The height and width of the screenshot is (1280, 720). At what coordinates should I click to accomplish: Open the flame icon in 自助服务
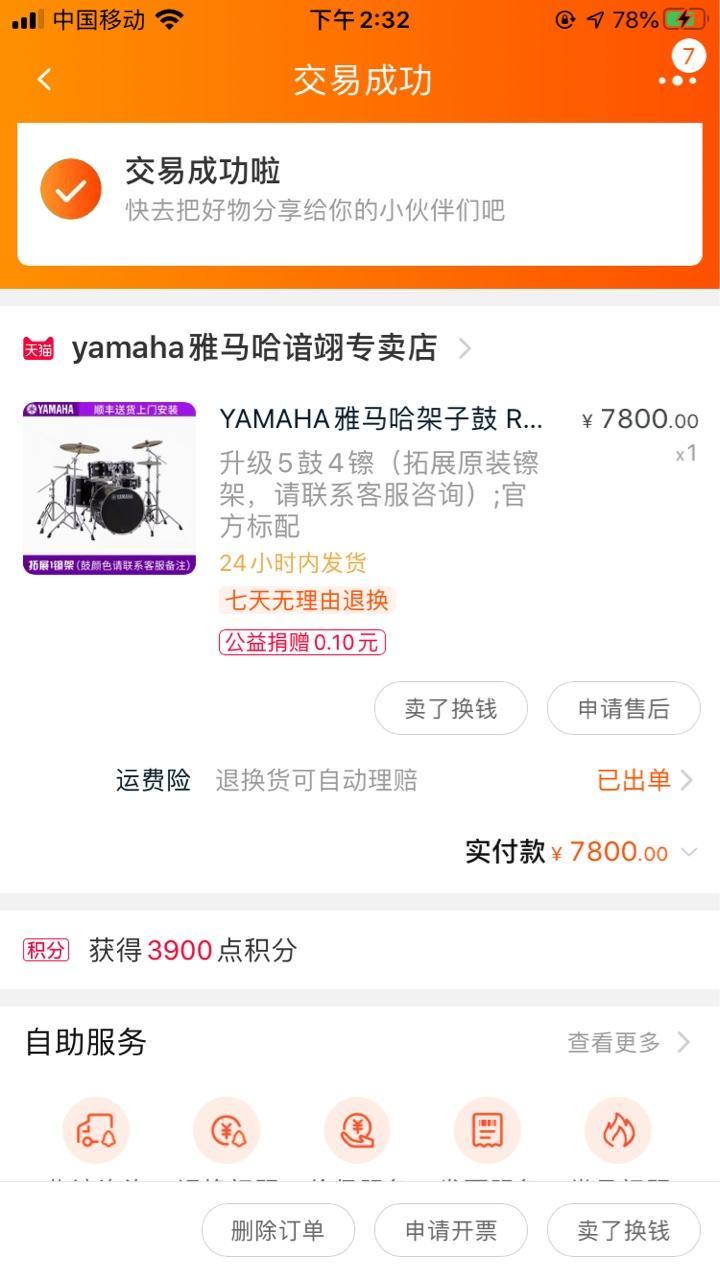click(x=618, y=1131)
